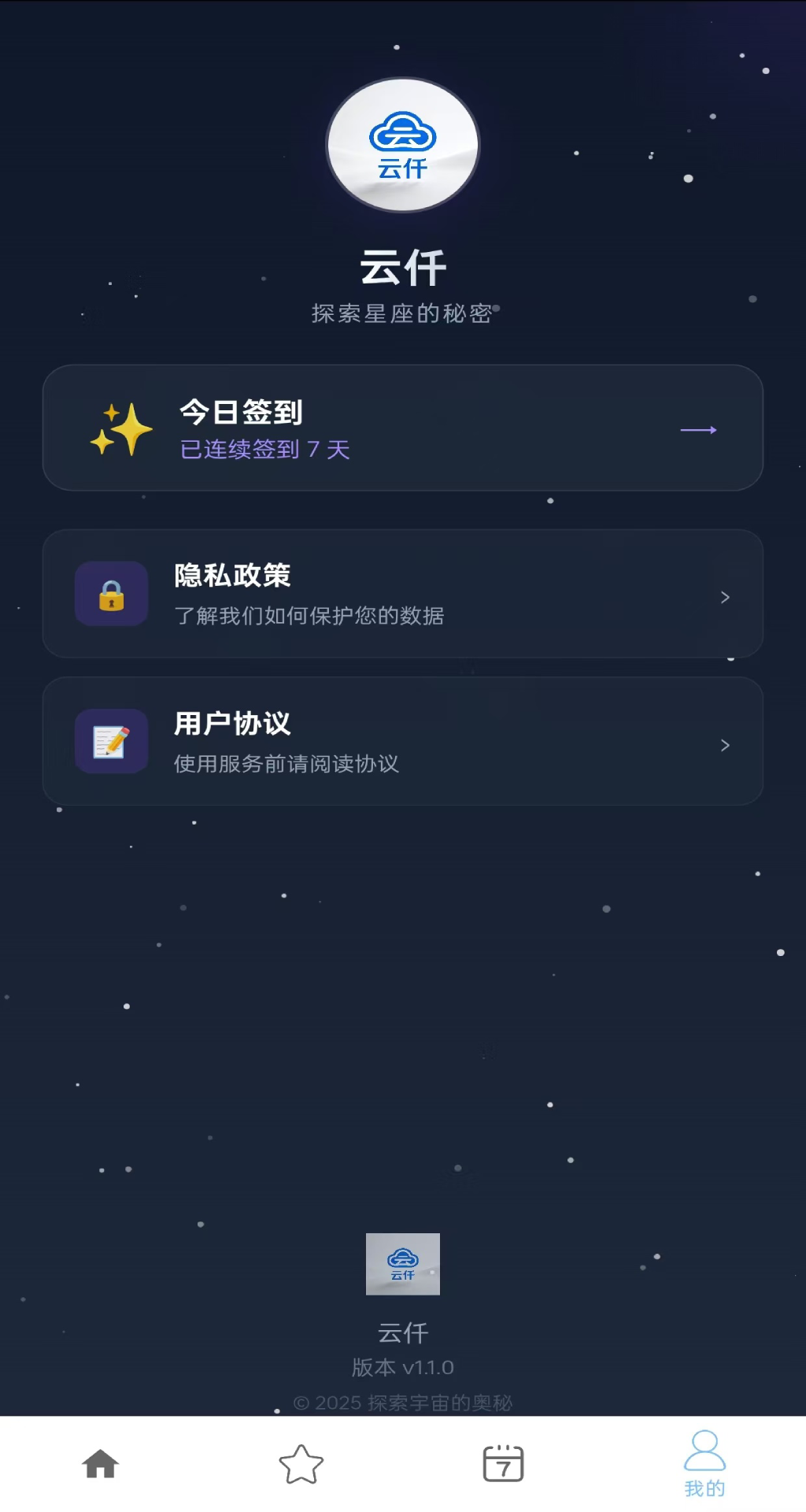Tap the pencil-and-paper icon beside 用户协议
This screenshot has height=1512, width=806.
point(111,741)
